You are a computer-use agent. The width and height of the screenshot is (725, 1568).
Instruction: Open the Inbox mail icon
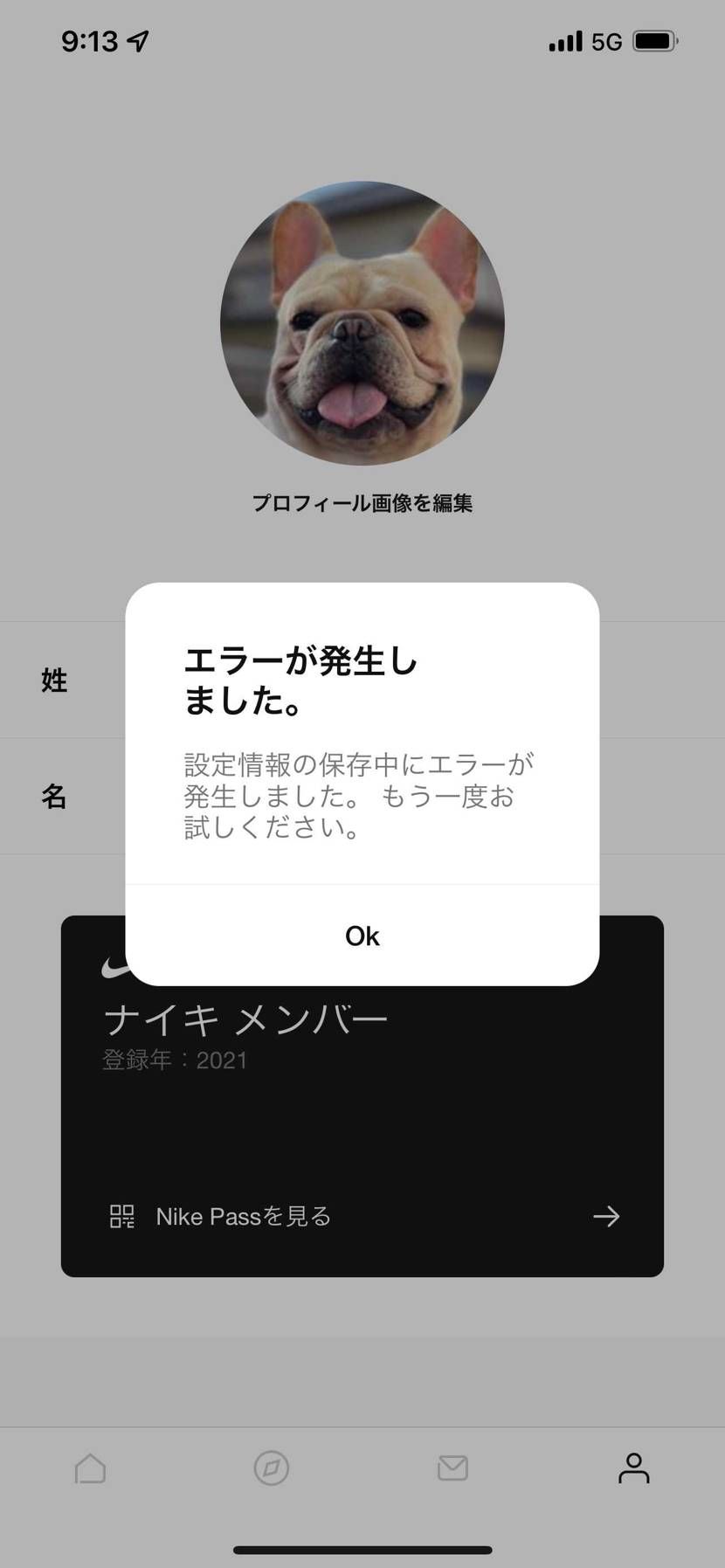coord(452,1468)
